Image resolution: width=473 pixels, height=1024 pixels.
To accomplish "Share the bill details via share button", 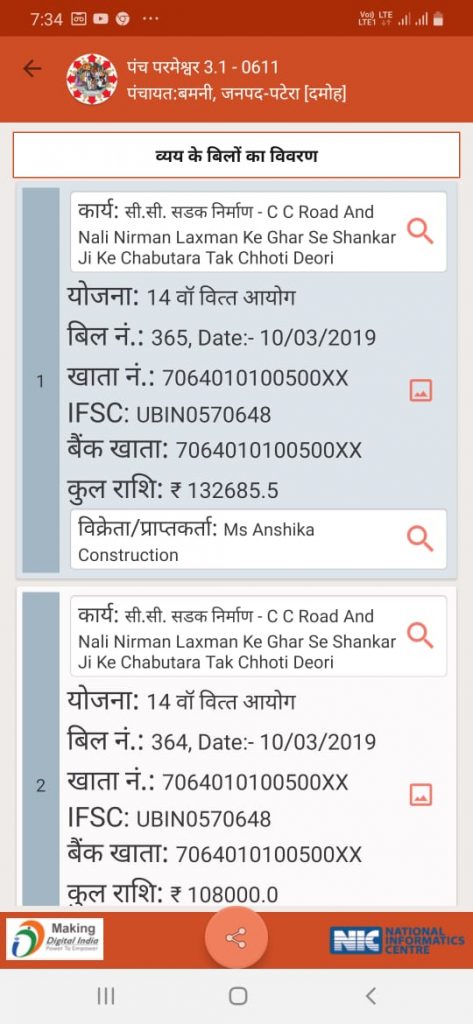I will (x=236, y=938).
